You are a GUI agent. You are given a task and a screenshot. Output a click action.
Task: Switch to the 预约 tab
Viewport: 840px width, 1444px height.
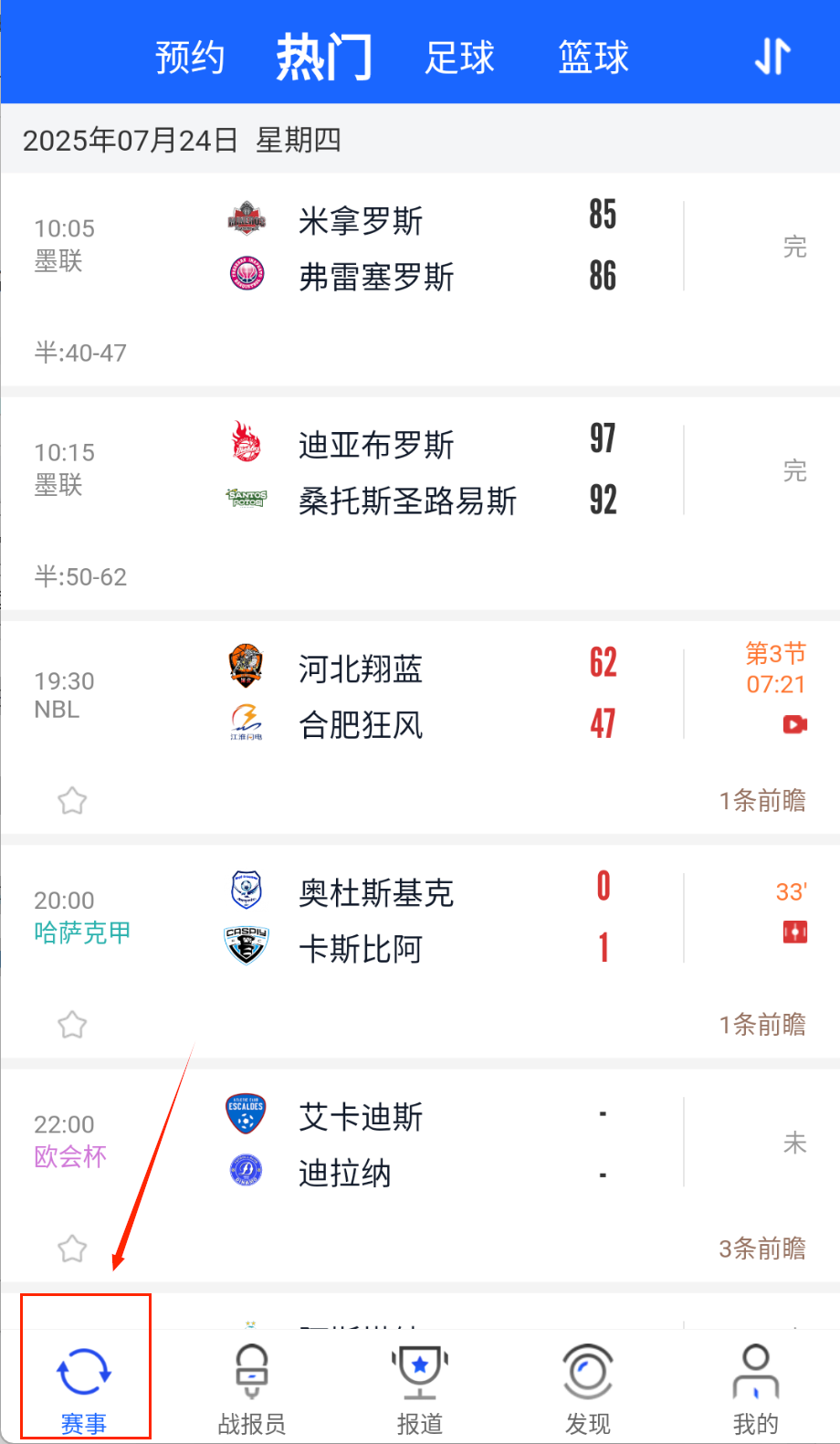point(190,57)
